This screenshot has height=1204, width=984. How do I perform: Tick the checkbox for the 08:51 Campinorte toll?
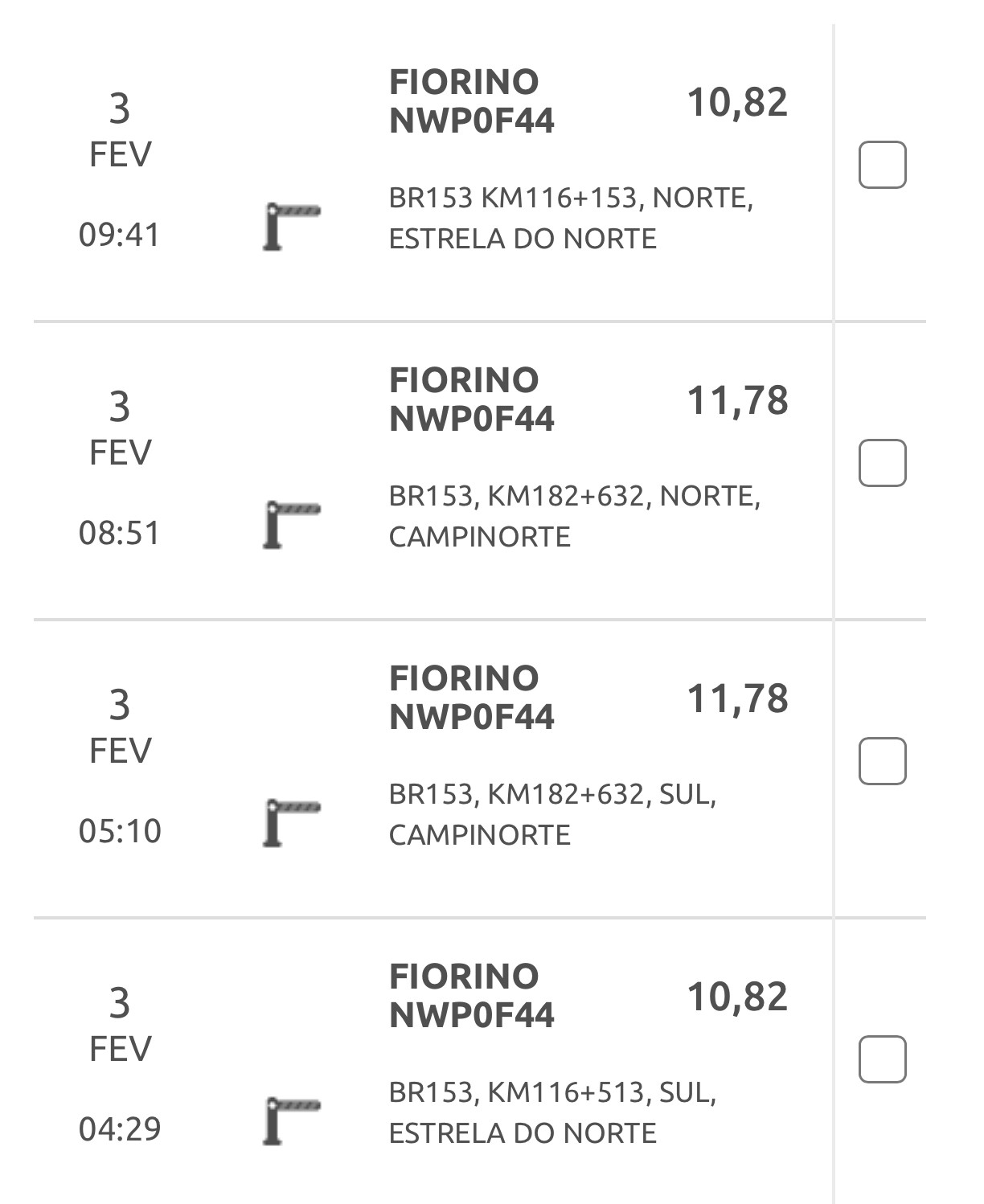tap(882, 463)
